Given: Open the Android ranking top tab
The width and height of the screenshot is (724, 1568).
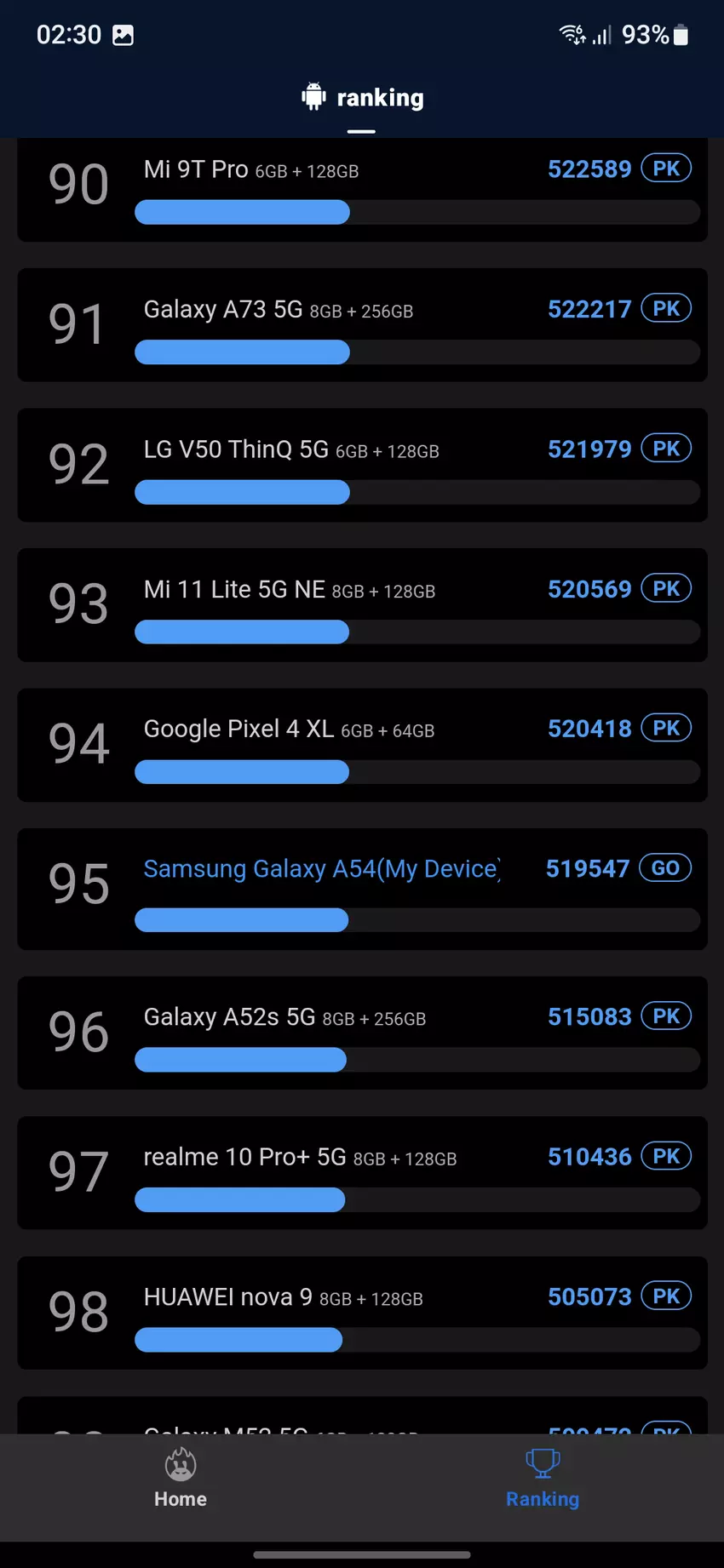Looking at the screenshot, I should (362, 99).
